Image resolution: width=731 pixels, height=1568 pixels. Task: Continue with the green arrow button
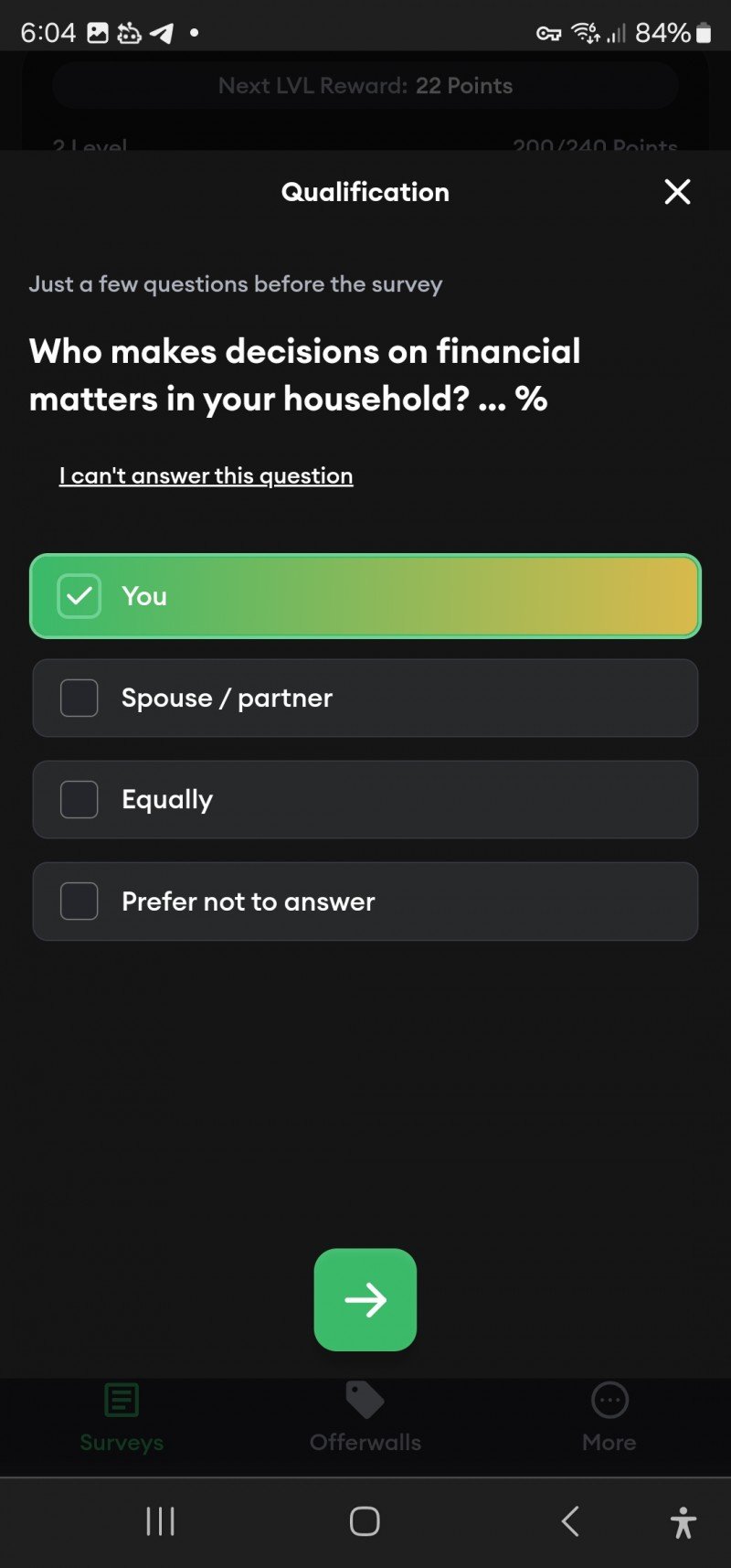pos(365,1299)
